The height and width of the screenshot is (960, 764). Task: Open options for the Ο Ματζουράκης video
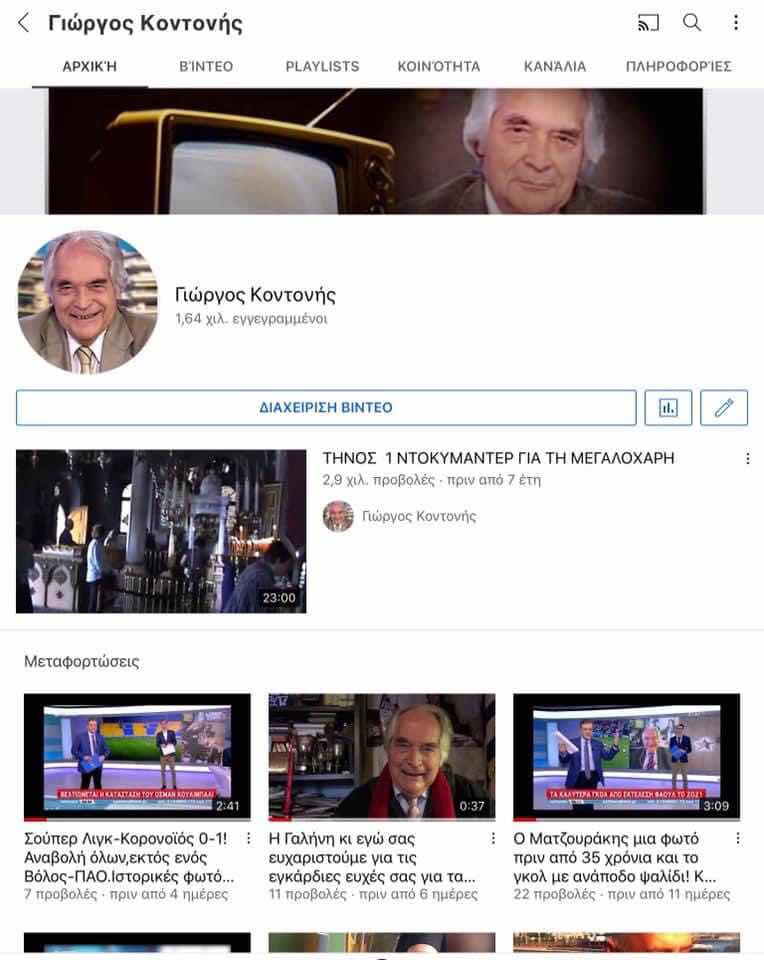(x=738, y=839)
